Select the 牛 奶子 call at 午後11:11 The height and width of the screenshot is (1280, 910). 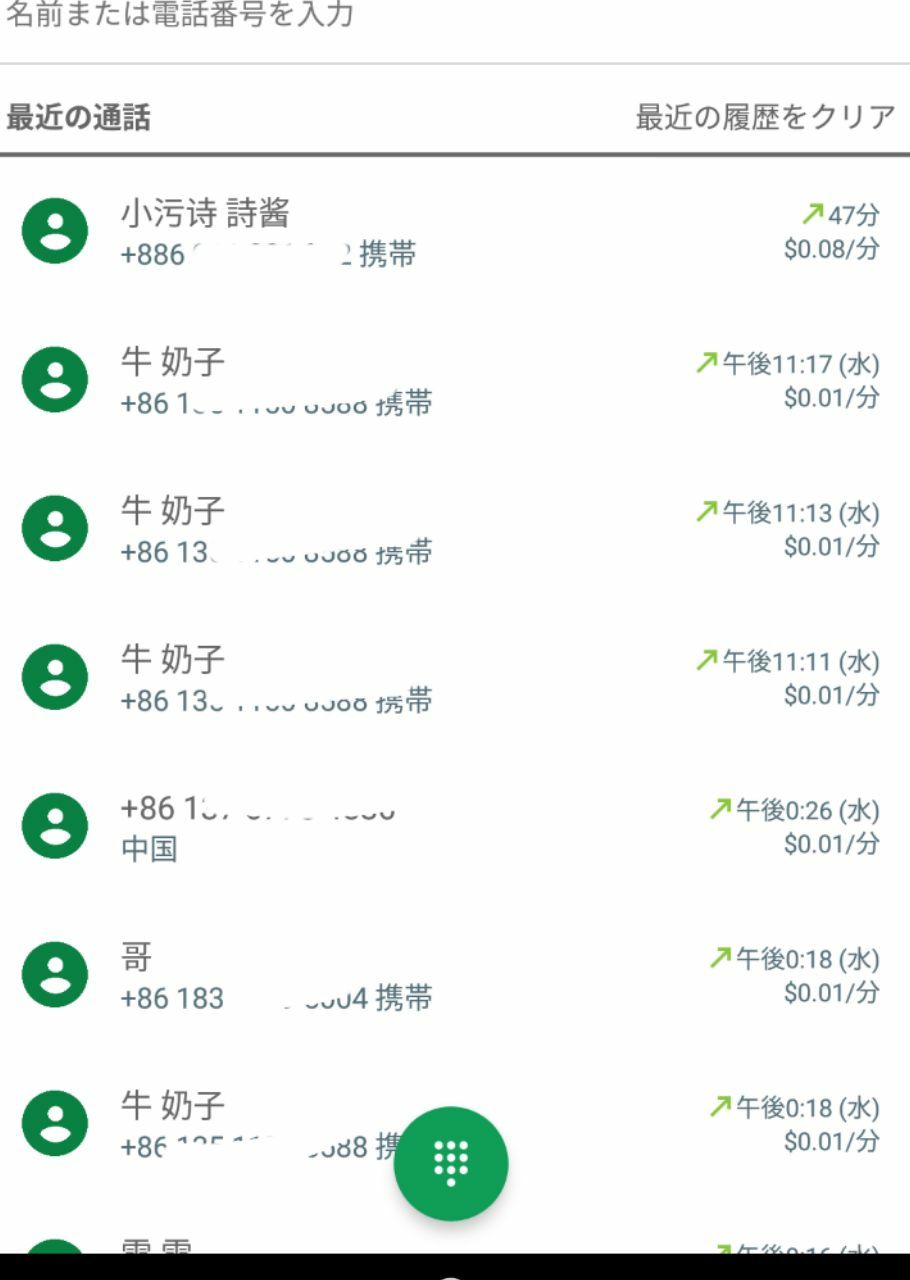click(450, 678)
